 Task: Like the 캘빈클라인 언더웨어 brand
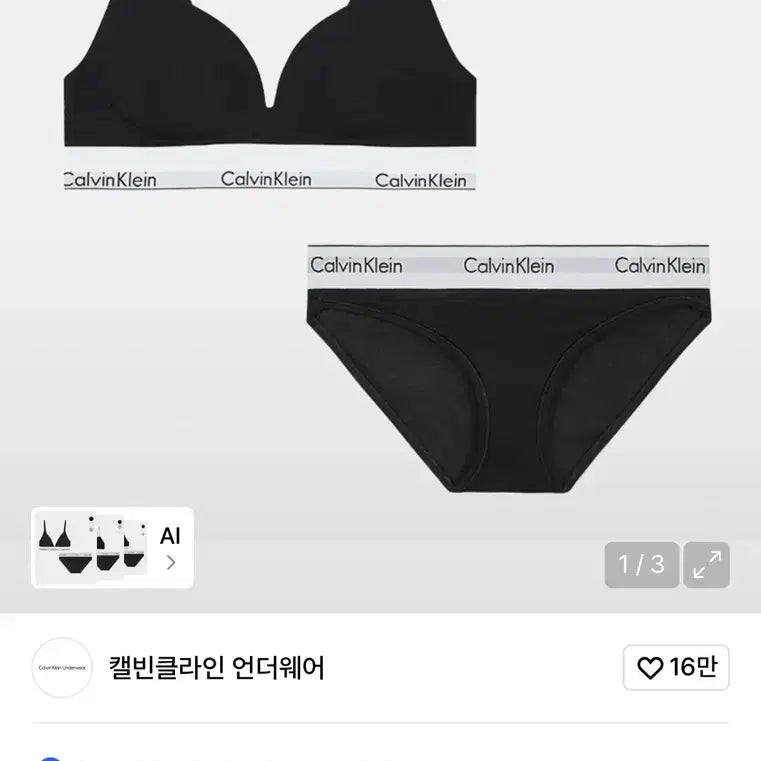[676, 667]
